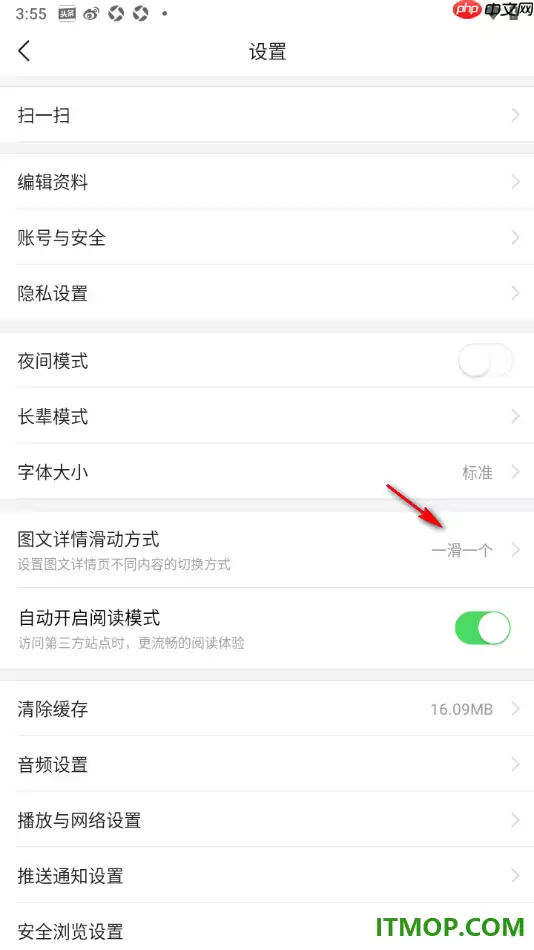Open 隐私设置 privacy settings
Image resolution: width=534 pixels, height=950 pixels.
point(267,293)
